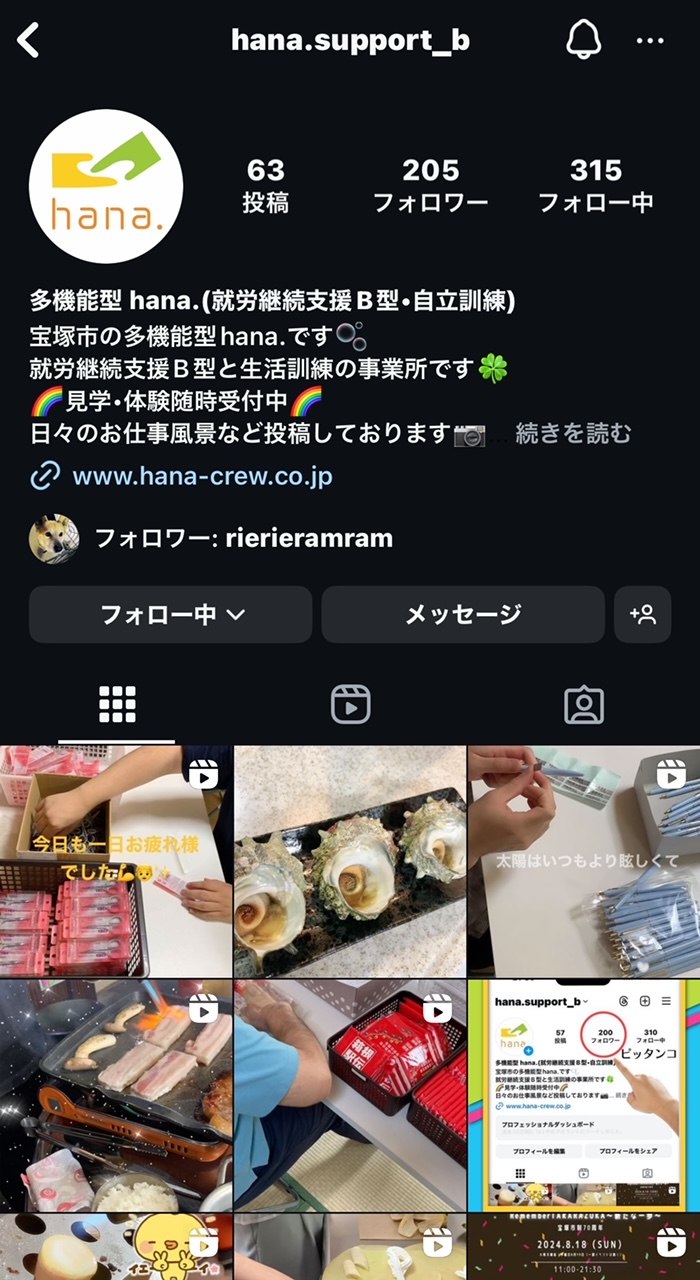Switch to the Reels tab
700x1280 pixels.
[350, 705]
